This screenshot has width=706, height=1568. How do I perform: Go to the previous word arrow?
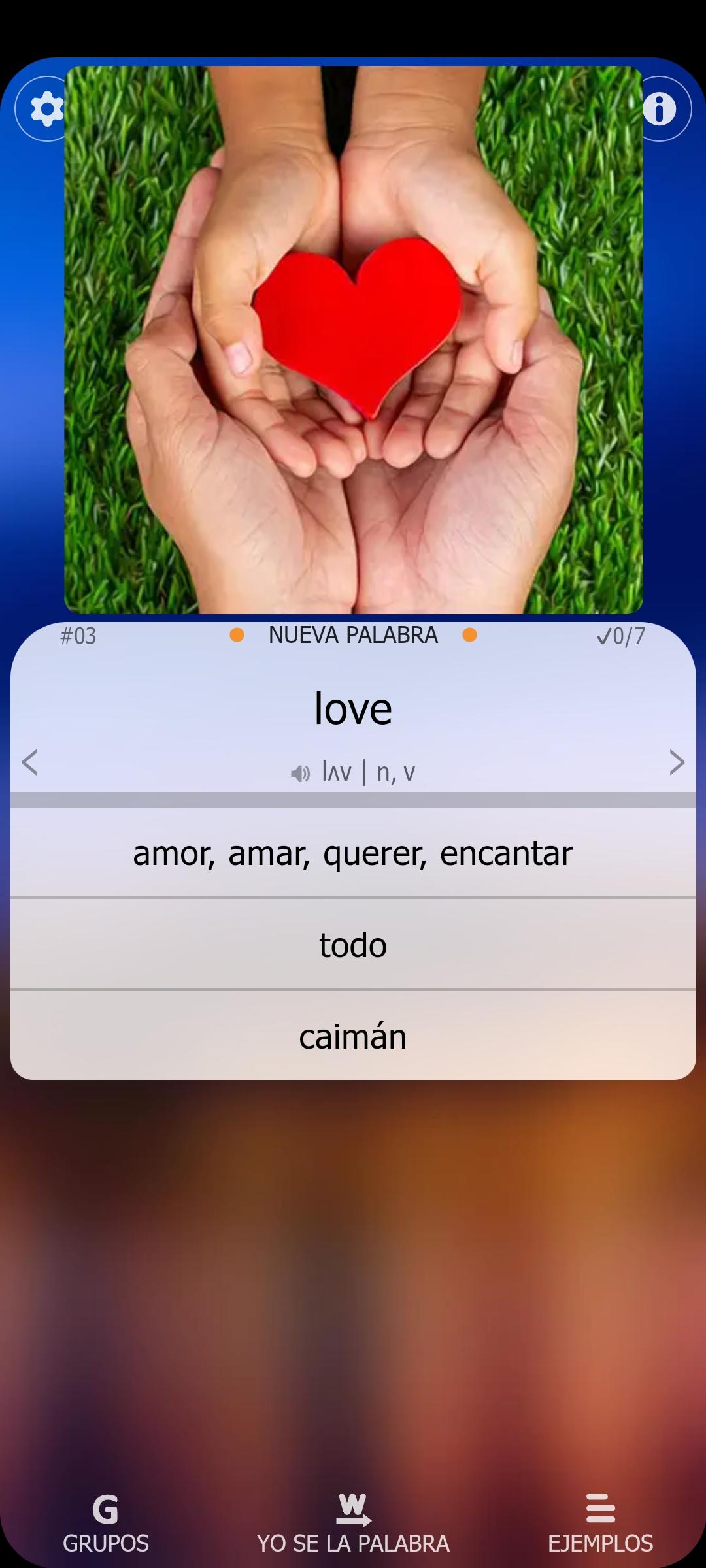click(x=29, y=762)
